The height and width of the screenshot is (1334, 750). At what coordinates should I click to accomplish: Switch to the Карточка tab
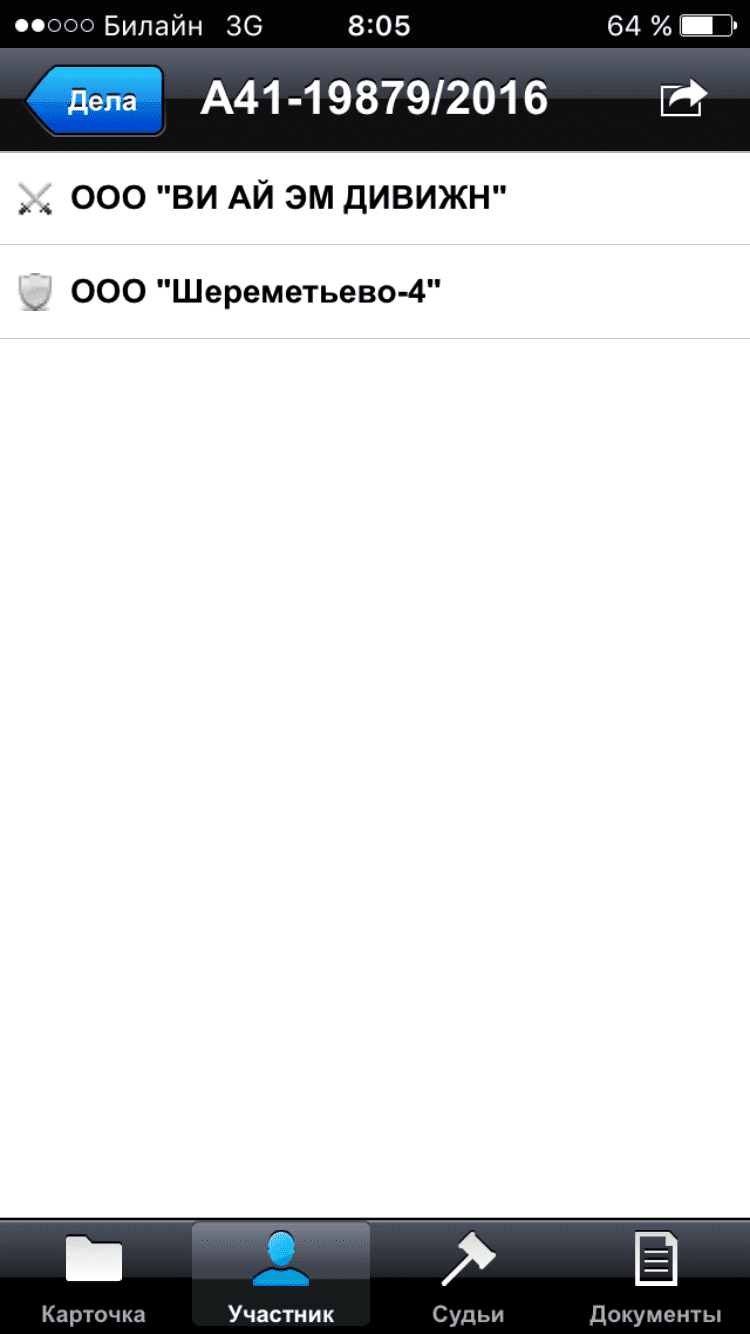[93, 1277]
